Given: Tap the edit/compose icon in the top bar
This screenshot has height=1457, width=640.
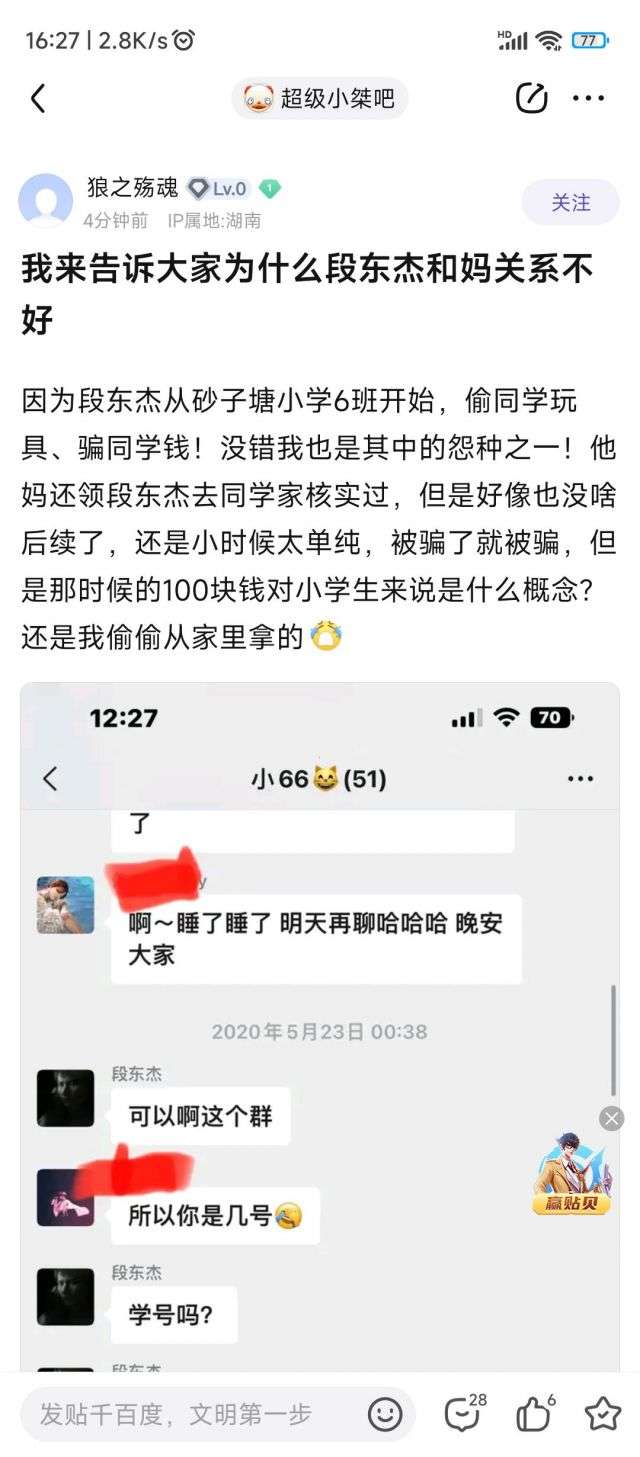Looking at the screenshot, I should click(531, 98).
